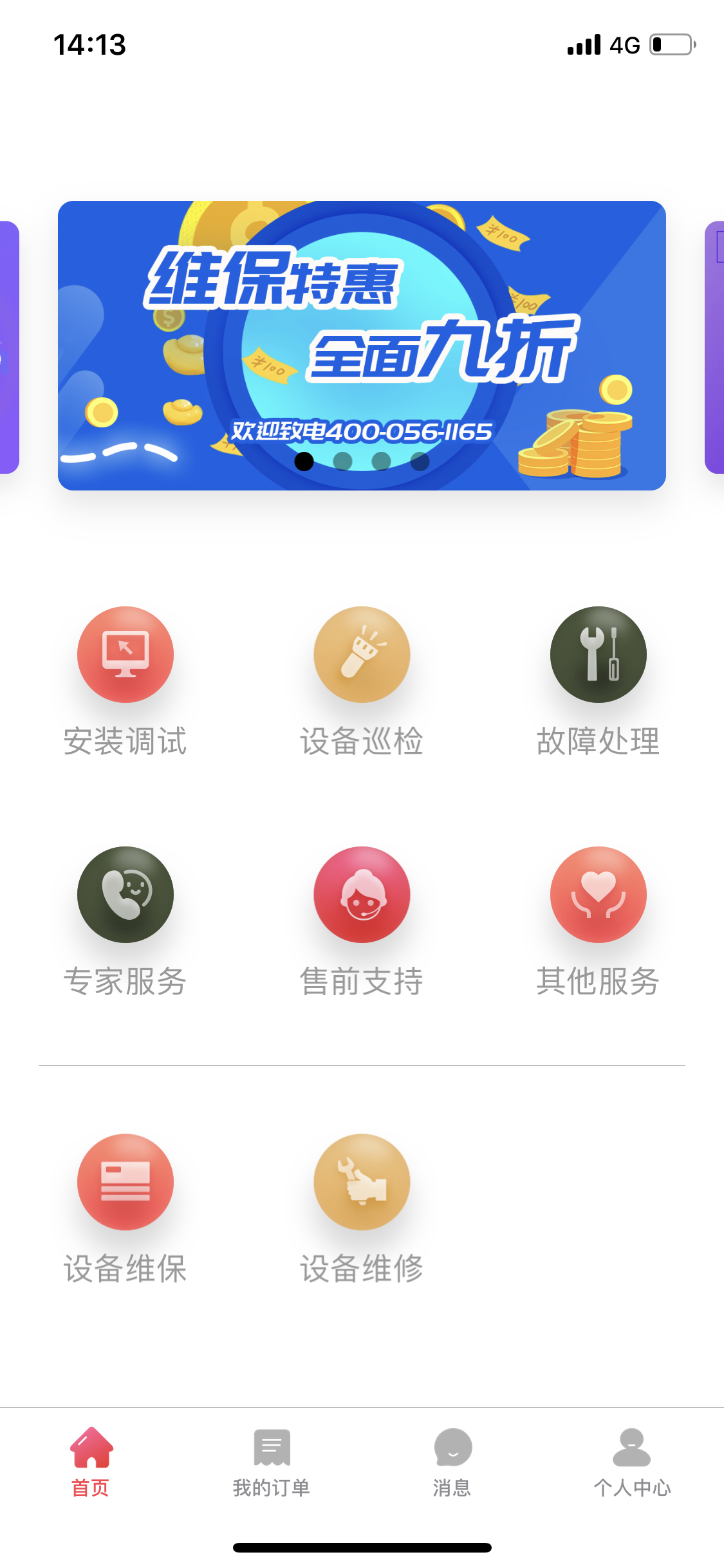Open 售前支持 service

(362, 895)
